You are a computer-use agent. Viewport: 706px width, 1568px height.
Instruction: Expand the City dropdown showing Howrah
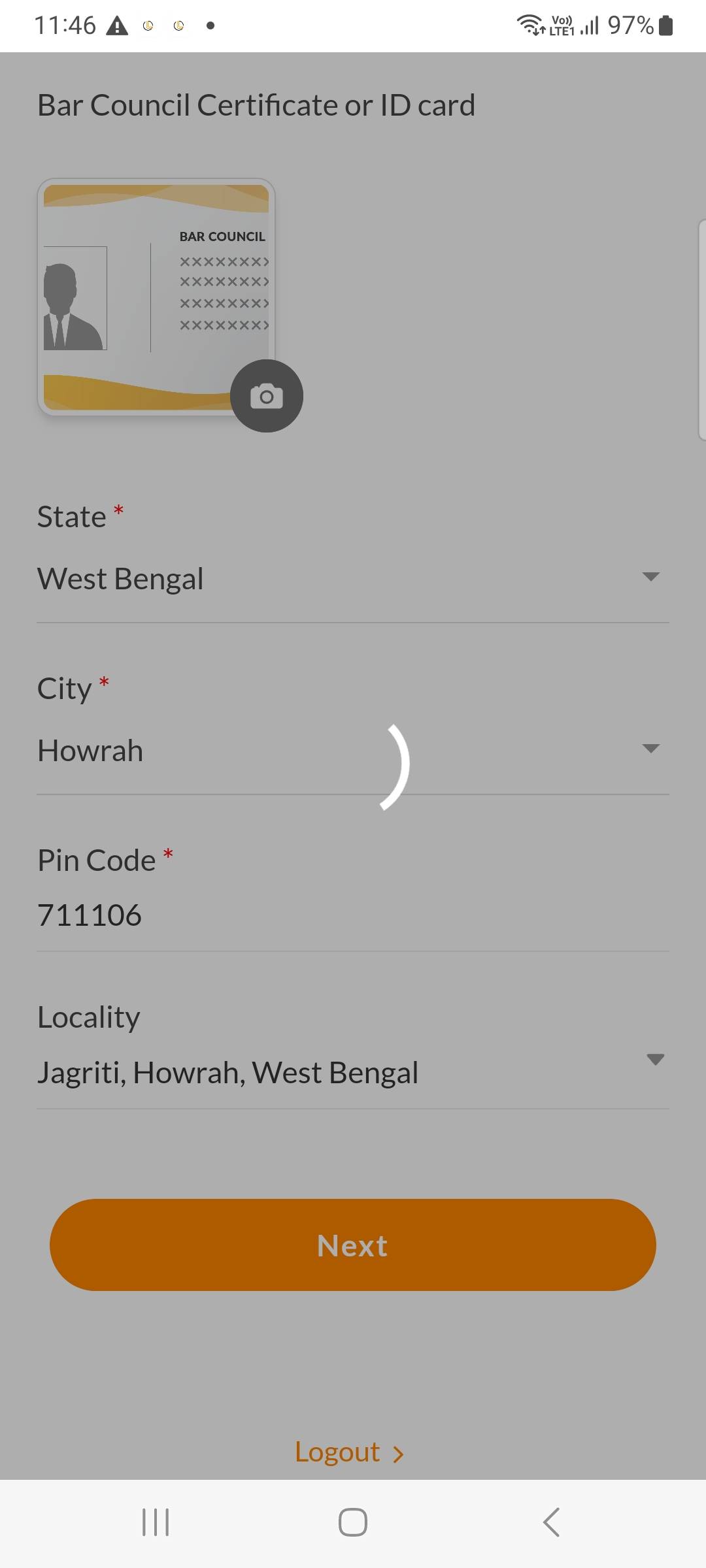point(352,750)
